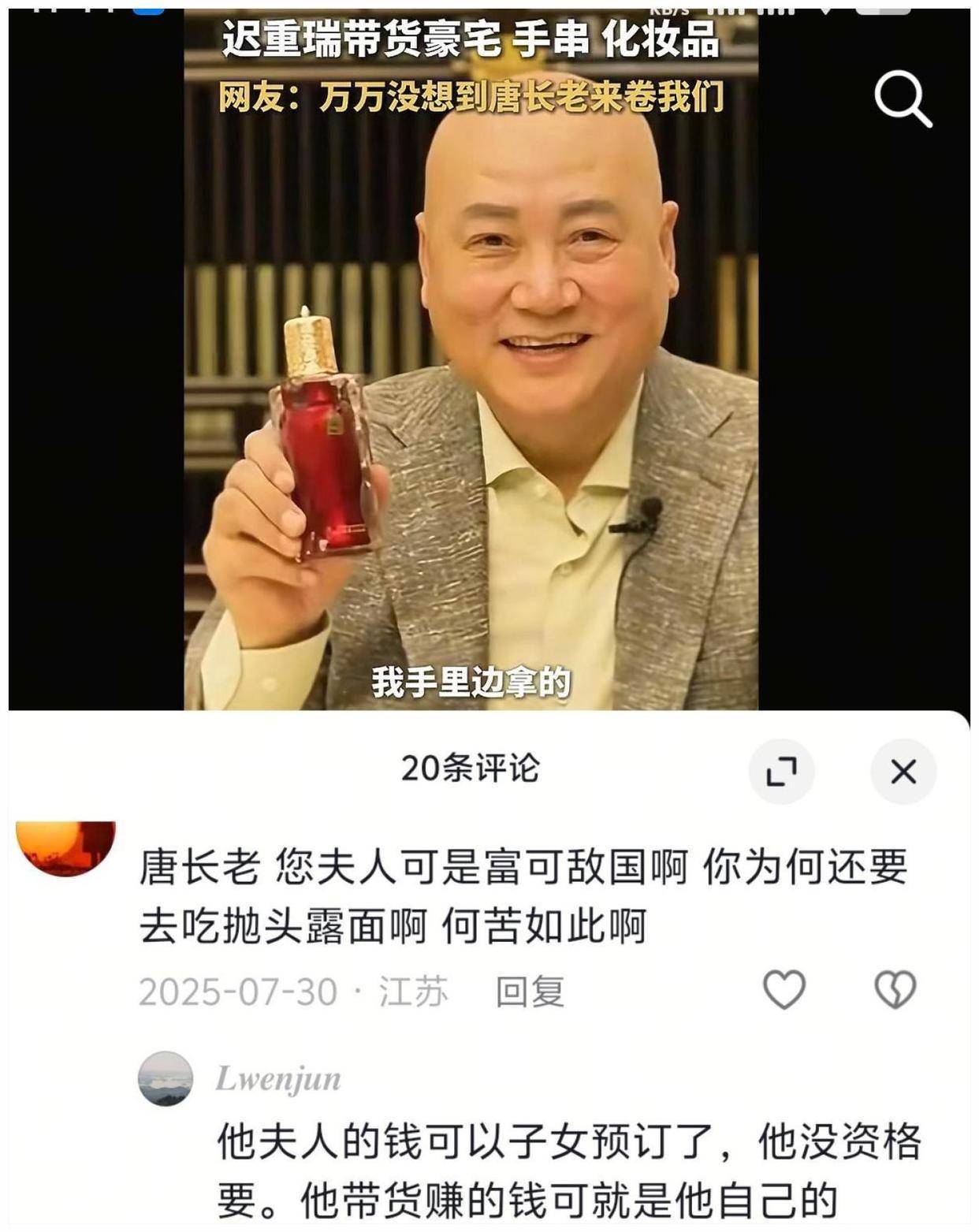Expand the comments panel to full screen
The height and width of the screenshot is (1232, 979).
pos(781,771)
